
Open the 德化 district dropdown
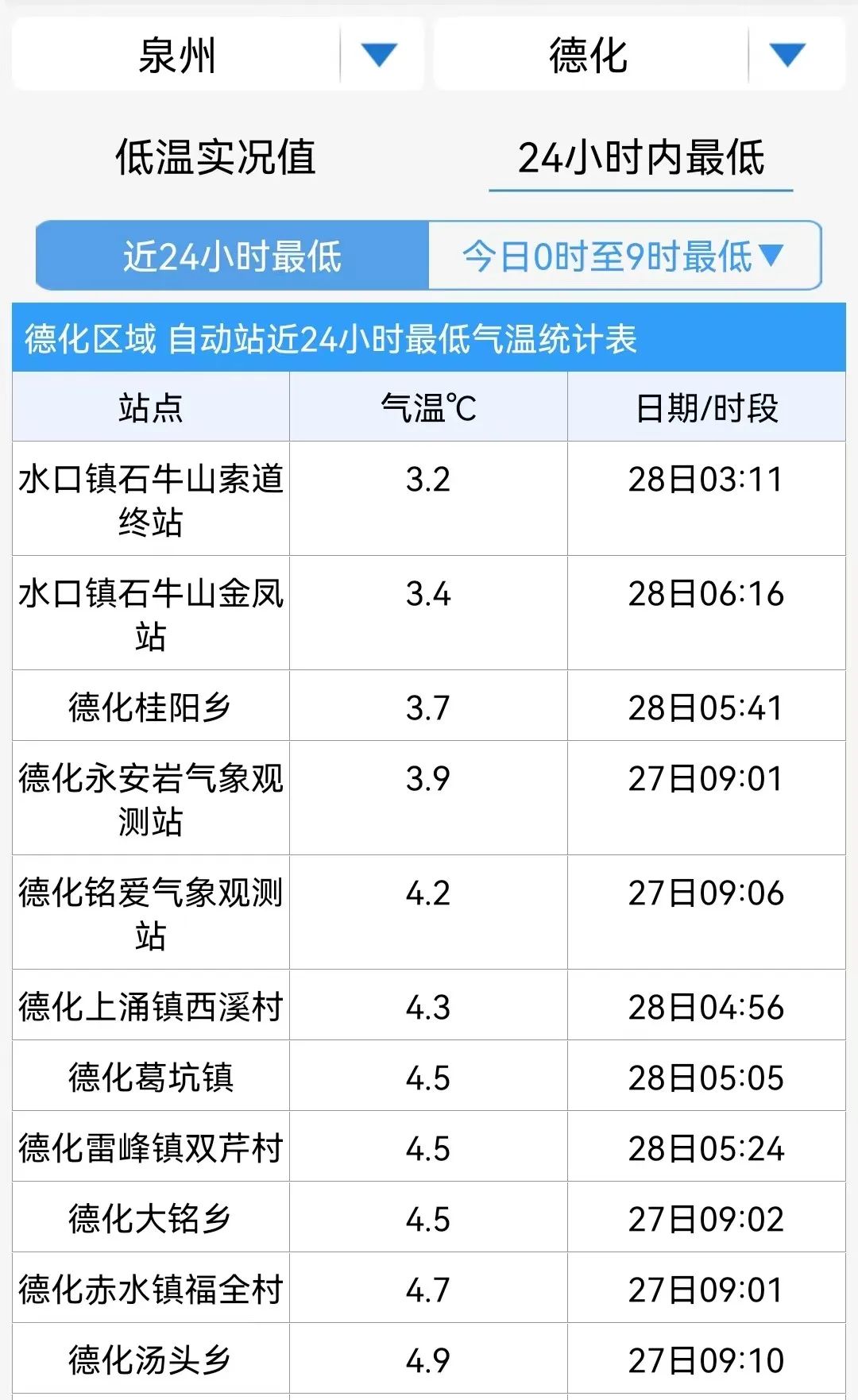640,56
